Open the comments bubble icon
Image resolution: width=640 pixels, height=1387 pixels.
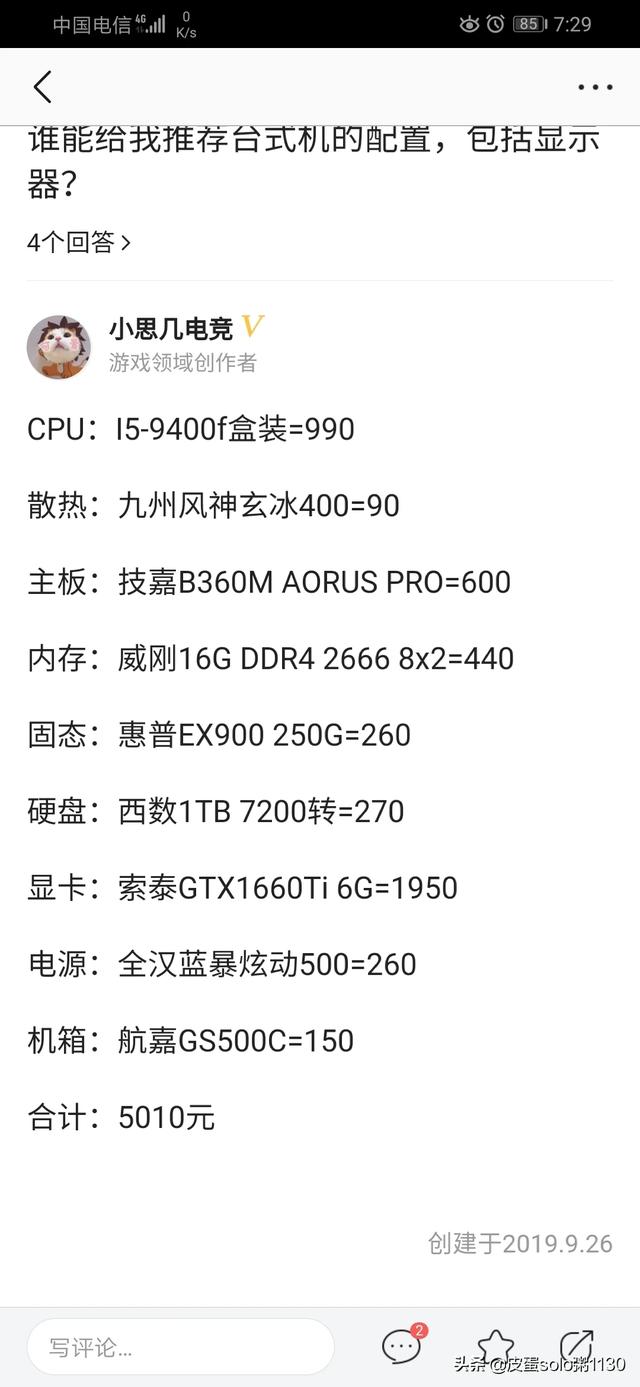tap(402, 1346)
